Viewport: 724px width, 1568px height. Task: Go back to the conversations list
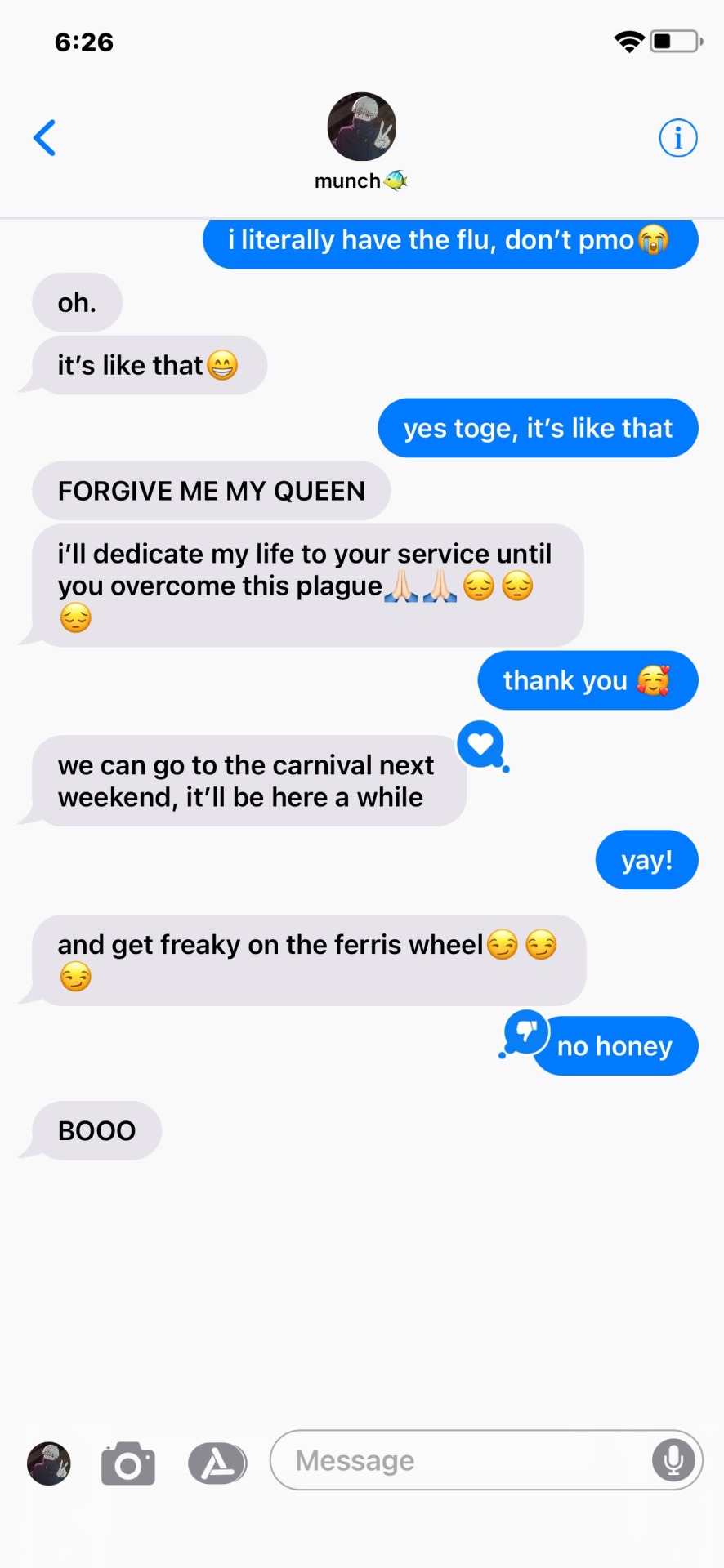45,137
